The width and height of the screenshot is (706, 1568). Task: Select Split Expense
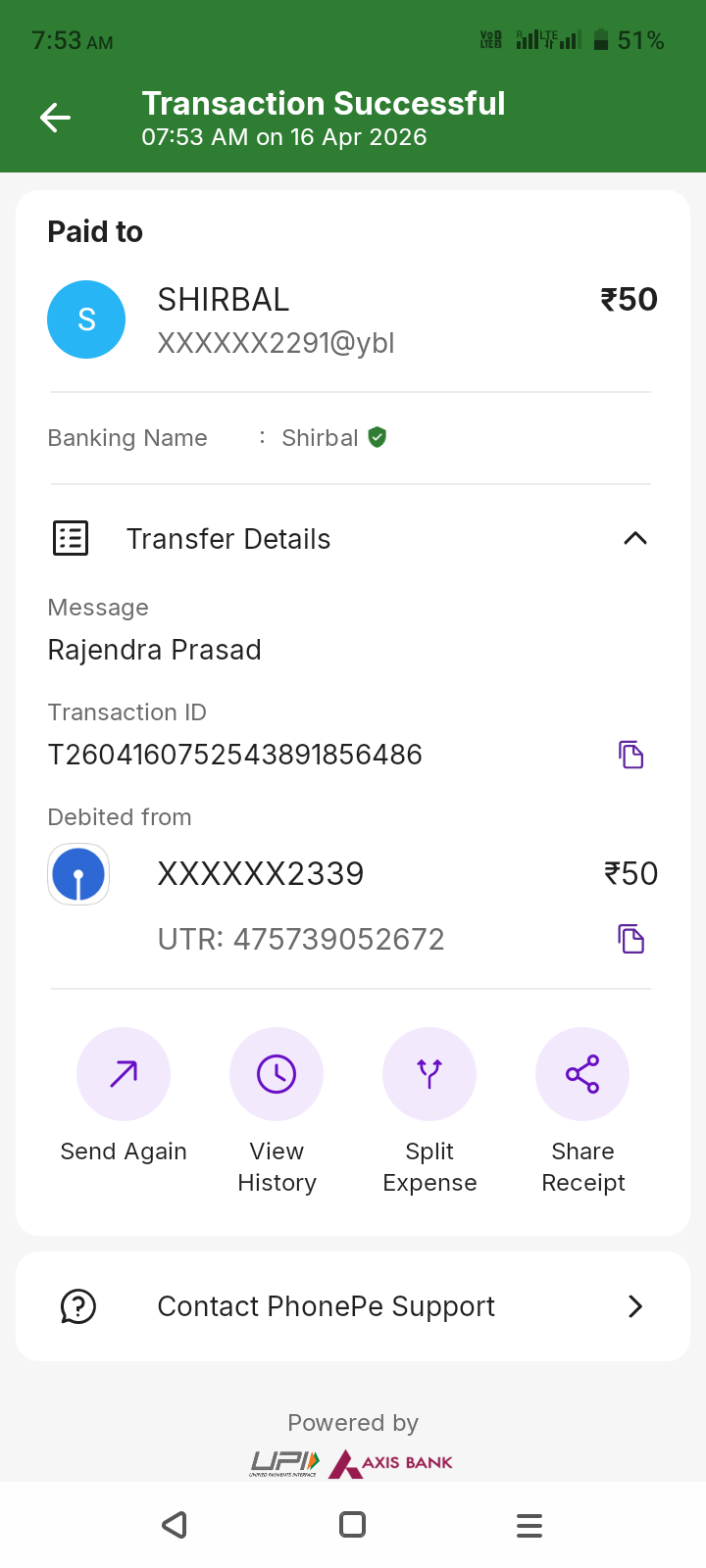coord(429,1074)
